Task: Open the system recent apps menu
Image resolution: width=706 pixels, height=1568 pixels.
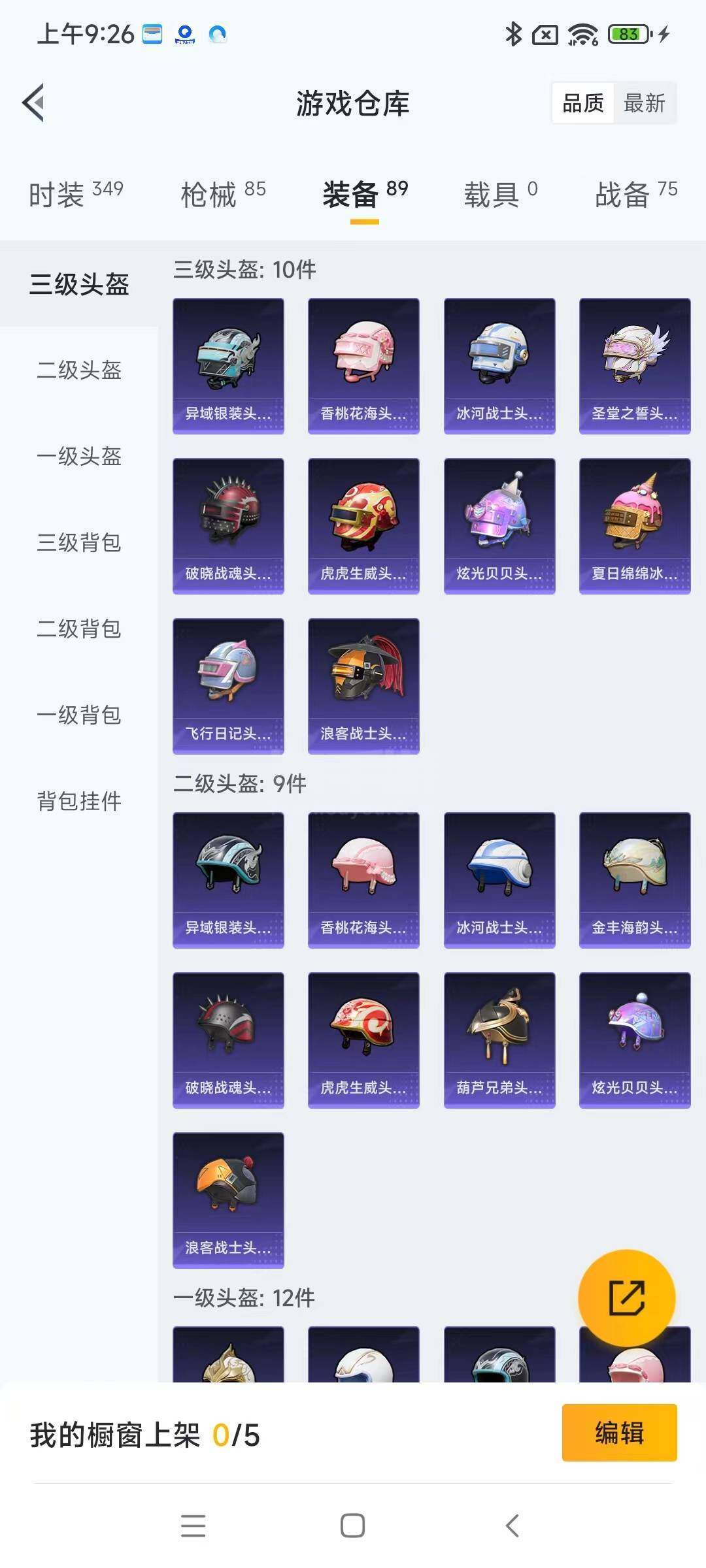Action: click(193, 1526)
